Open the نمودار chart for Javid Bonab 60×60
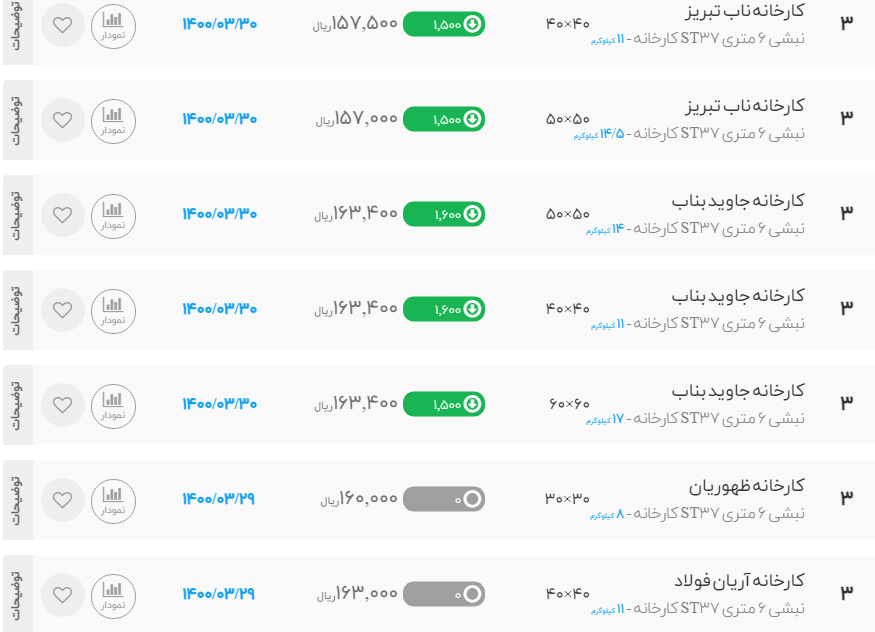Viewport: 875px width, 632px height. (x=113, y=405)
